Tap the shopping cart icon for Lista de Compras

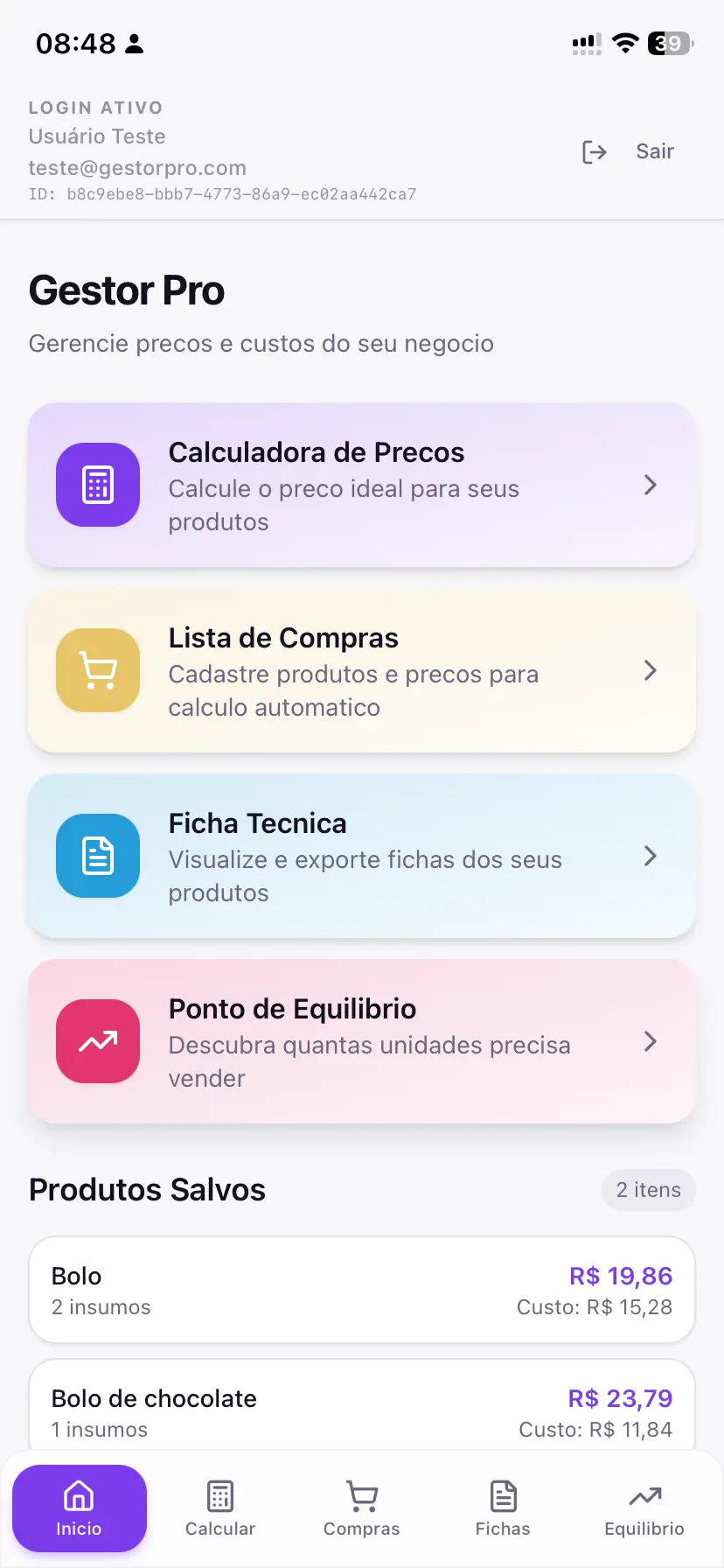(97, 671)
